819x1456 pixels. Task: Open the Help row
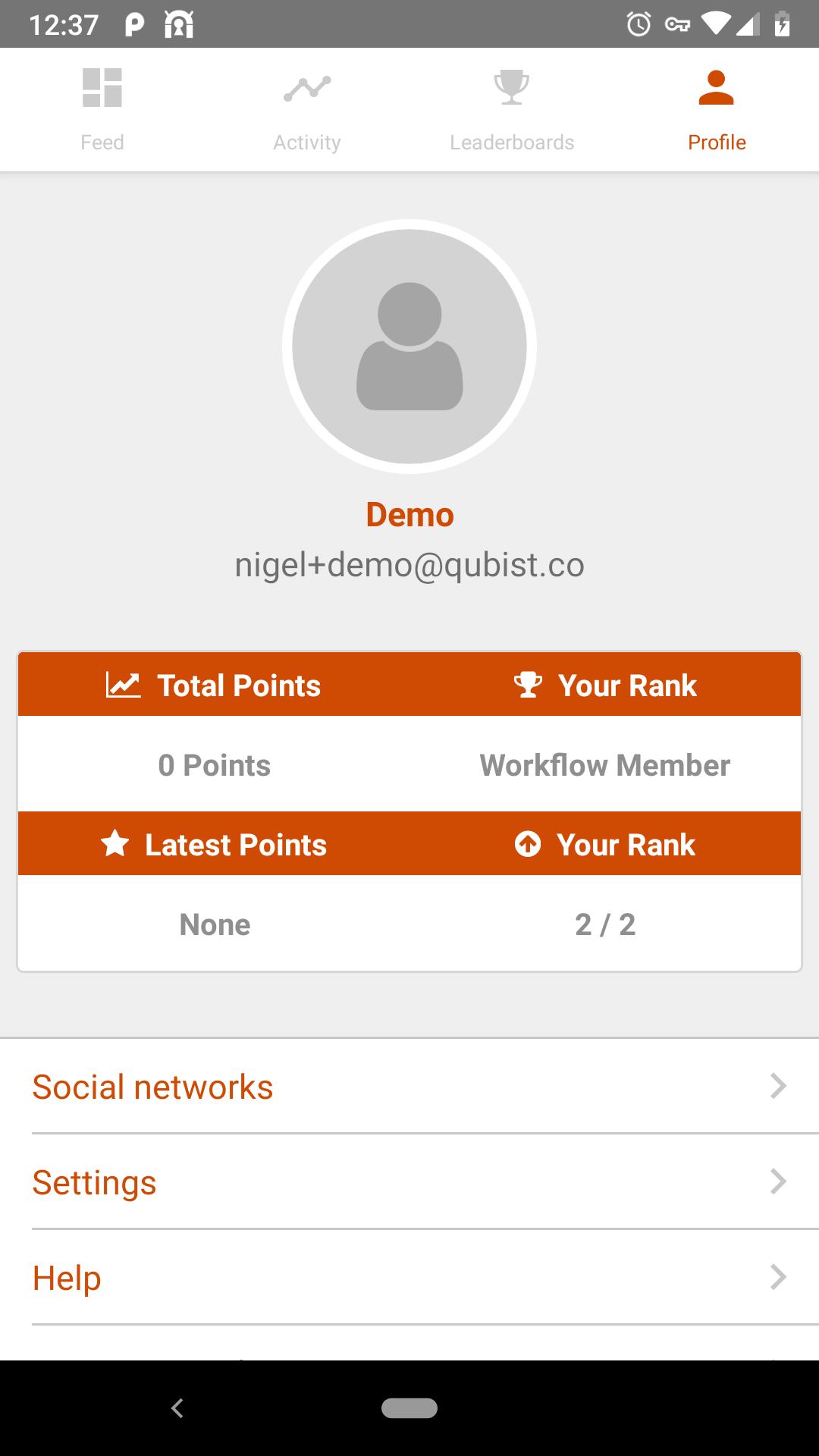[x=409, y=1277]
